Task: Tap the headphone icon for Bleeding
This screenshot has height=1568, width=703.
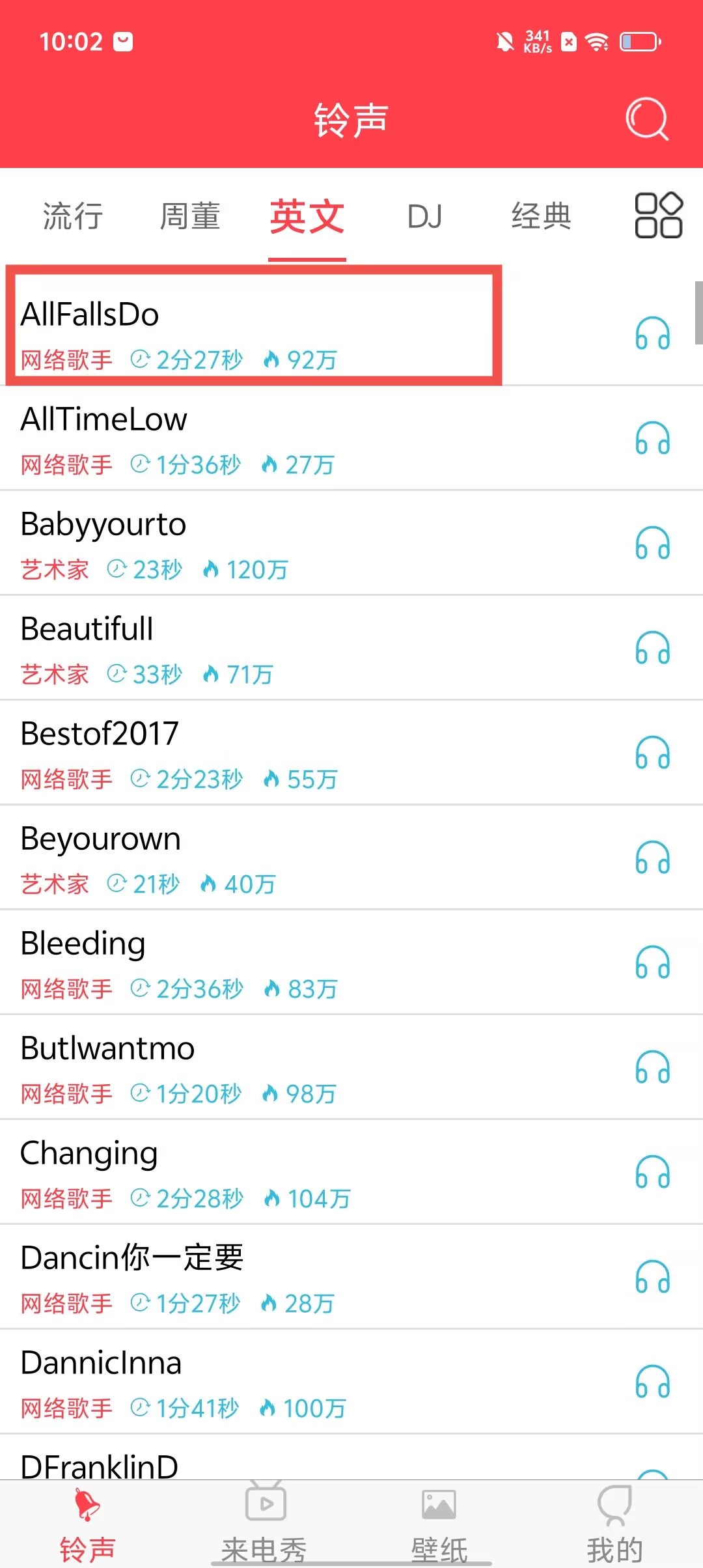Action: coord(652,962)
